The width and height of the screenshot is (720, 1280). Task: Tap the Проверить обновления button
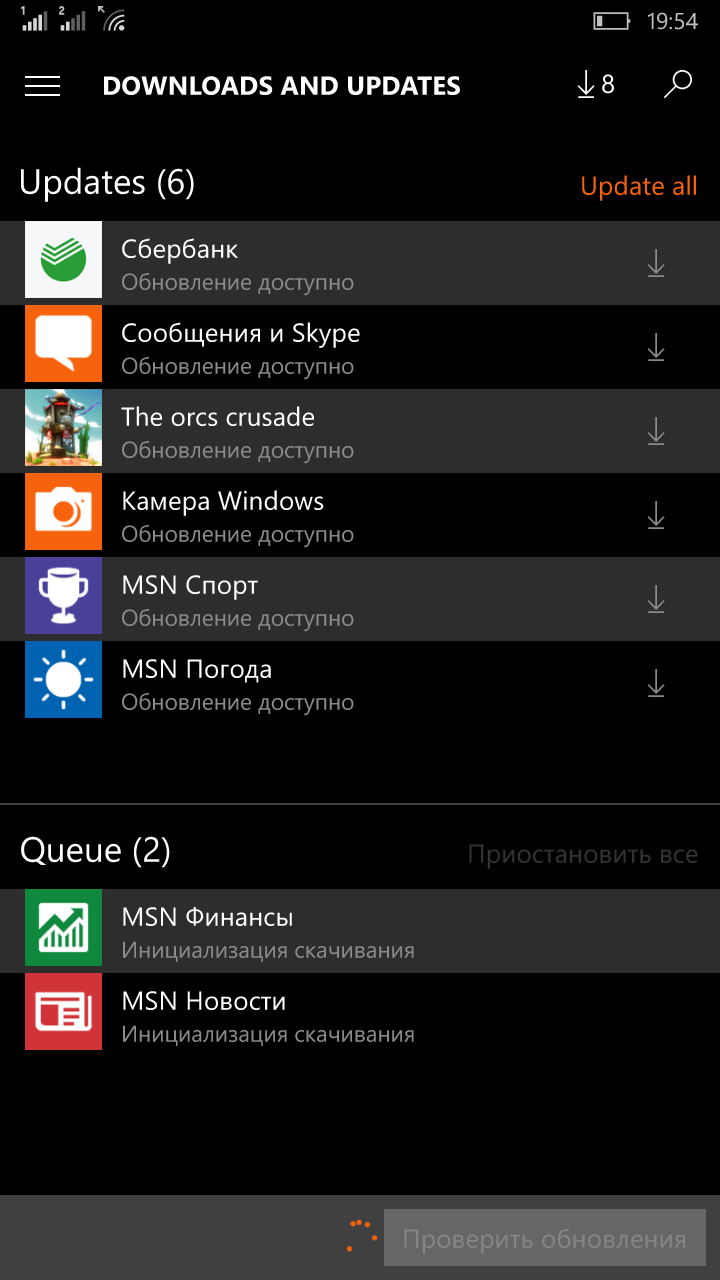click(x=545, y=1239)
